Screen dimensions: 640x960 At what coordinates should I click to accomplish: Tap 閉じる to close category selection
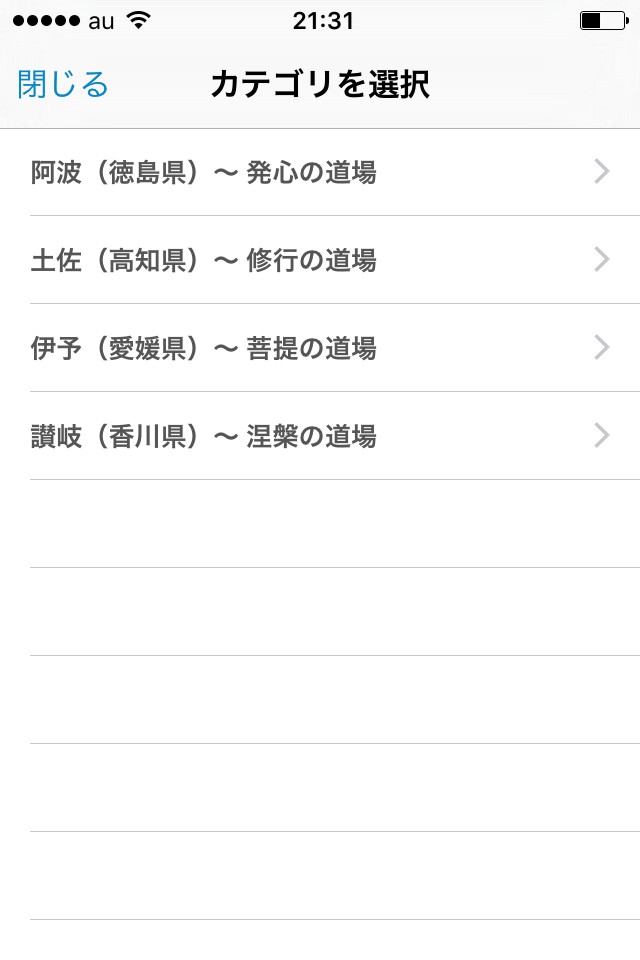[63, 85]
